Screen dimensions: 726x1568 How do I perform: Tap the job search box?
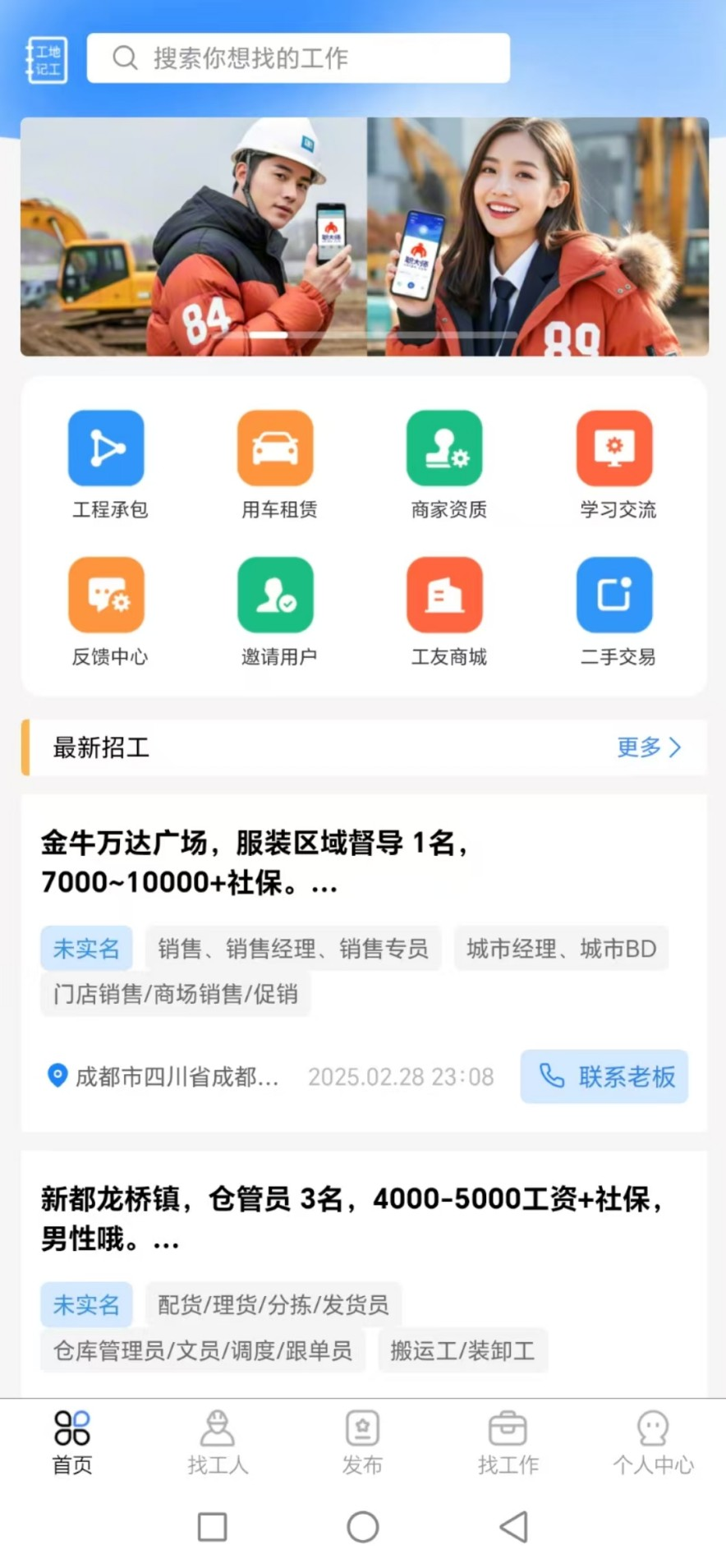(298, 58)
